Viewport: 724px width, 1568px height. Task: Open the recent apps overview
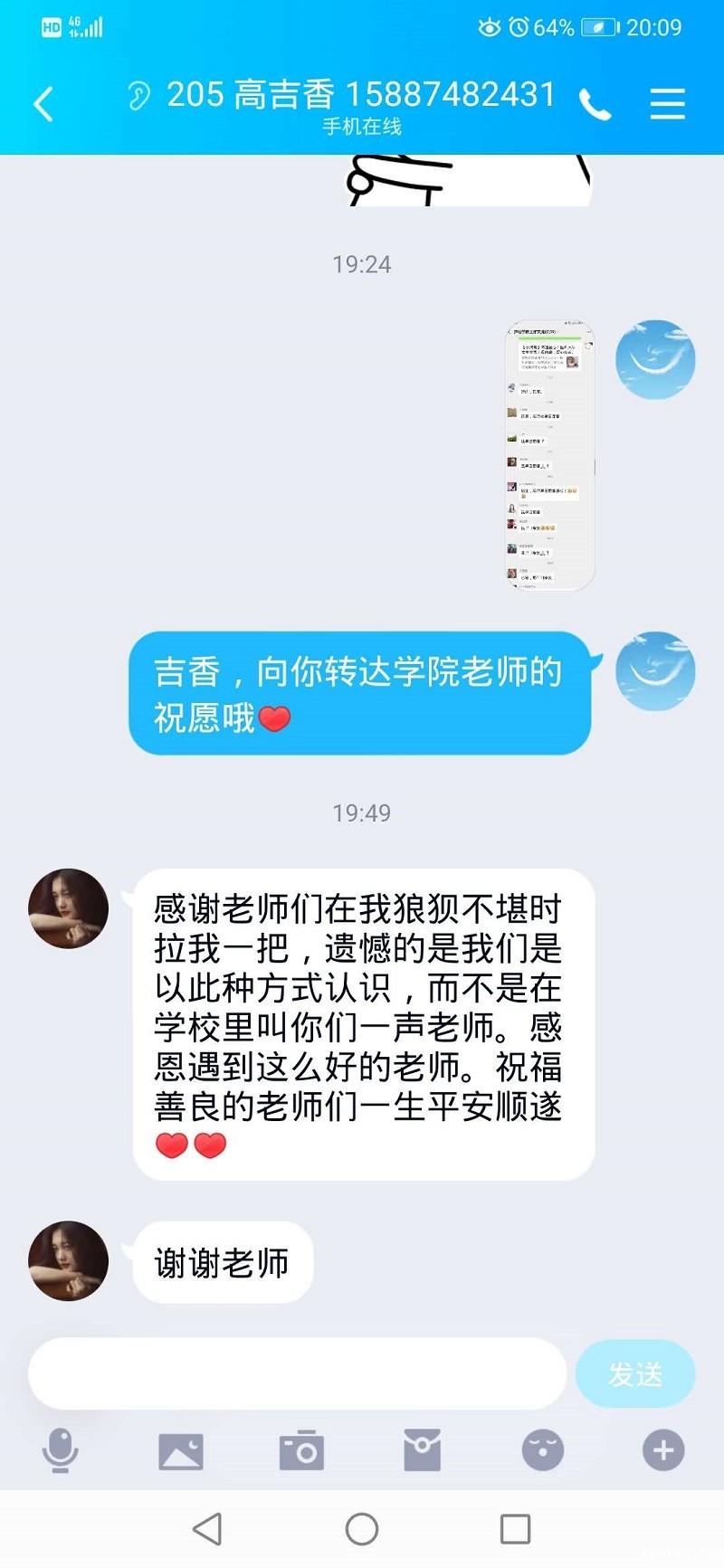(x=515, y=1529)
